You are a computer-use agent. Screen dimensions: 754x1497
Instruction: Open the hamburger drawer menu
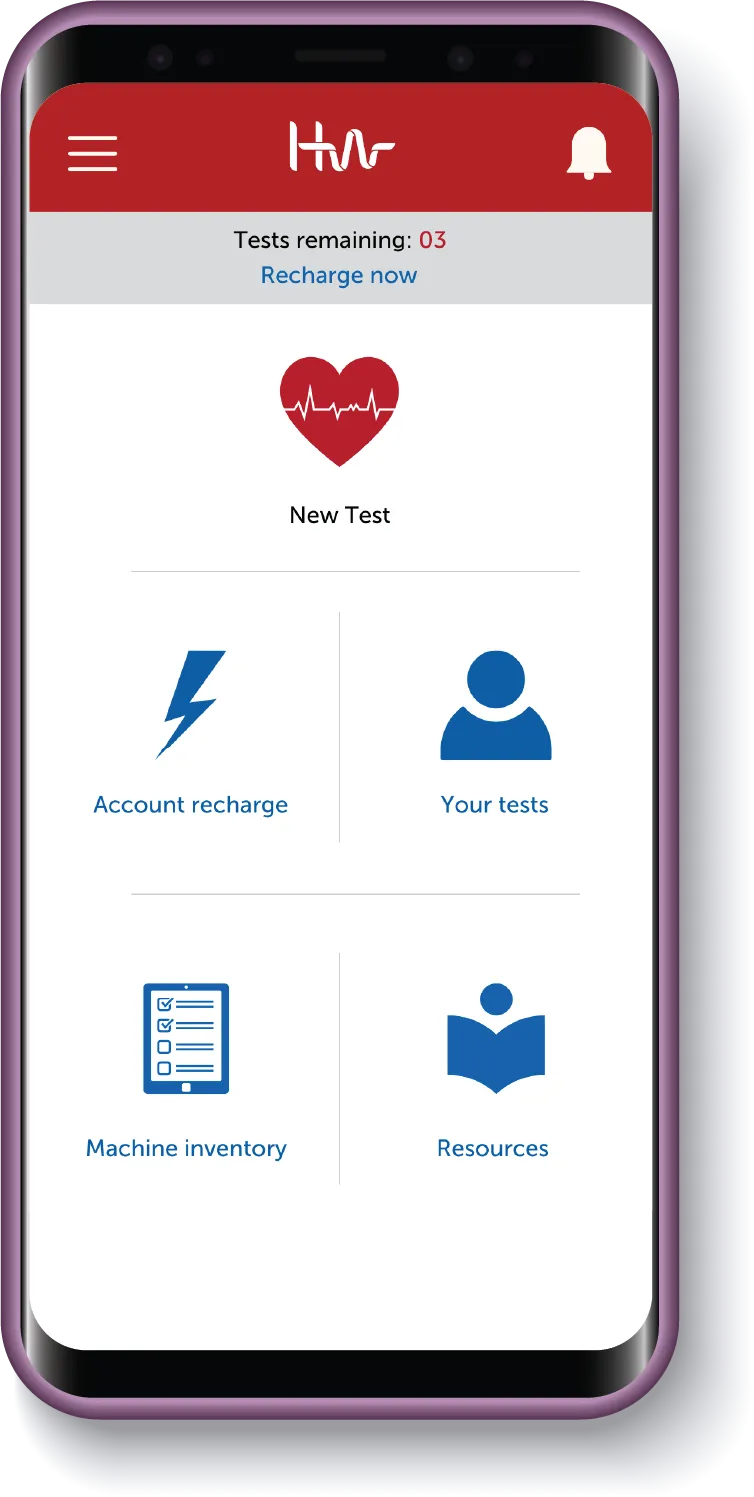(92, 153)
